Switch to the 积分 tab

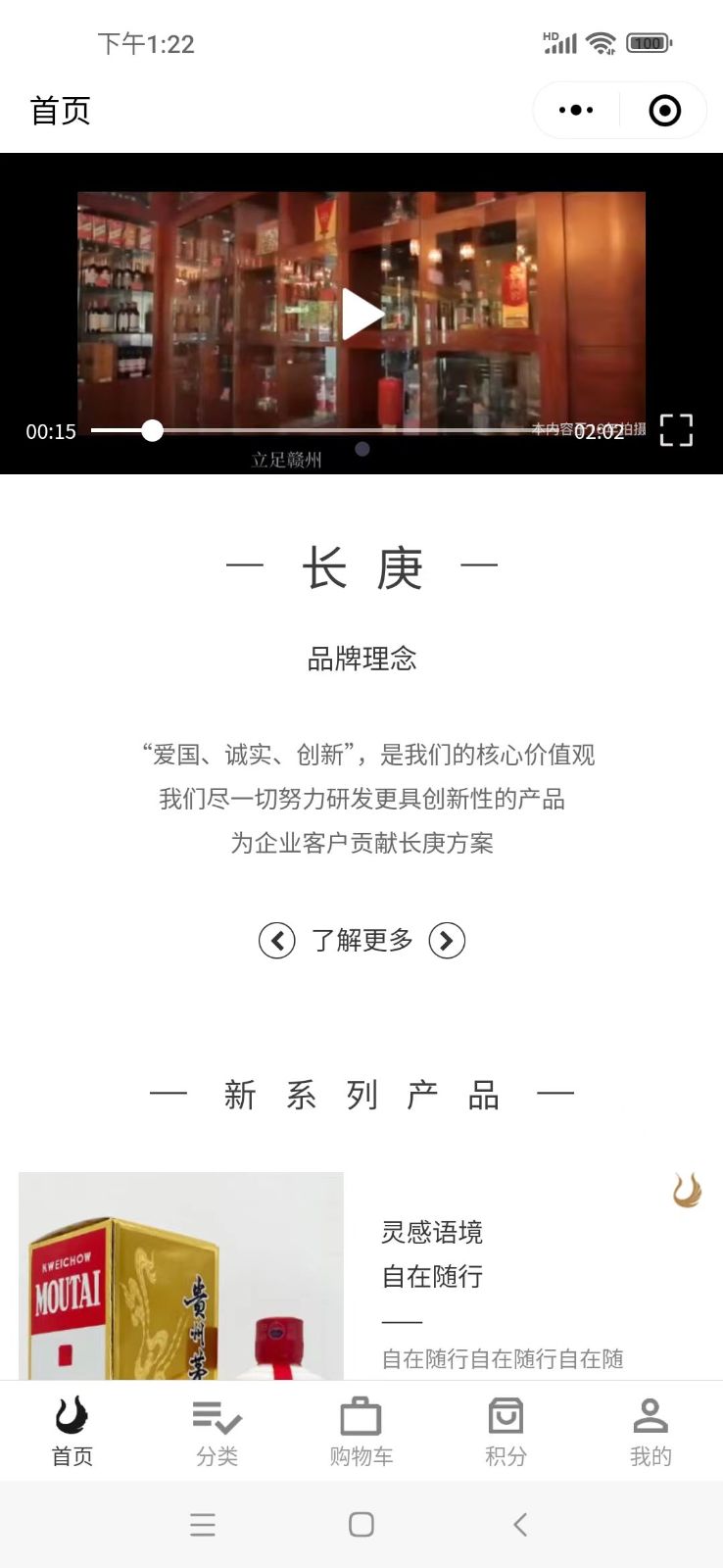tap(506, 1432)
